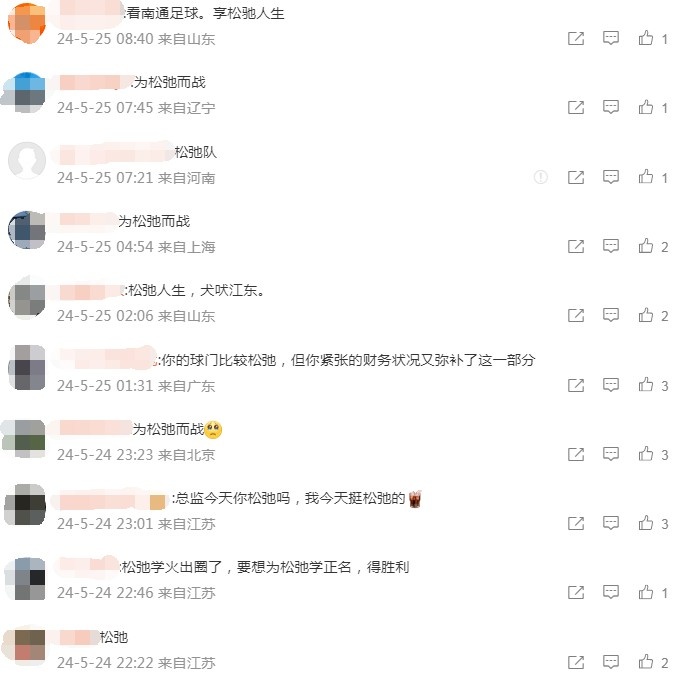Like the comment "松弛学火出圈了"

pyautogui.click(x=646, y=593)
